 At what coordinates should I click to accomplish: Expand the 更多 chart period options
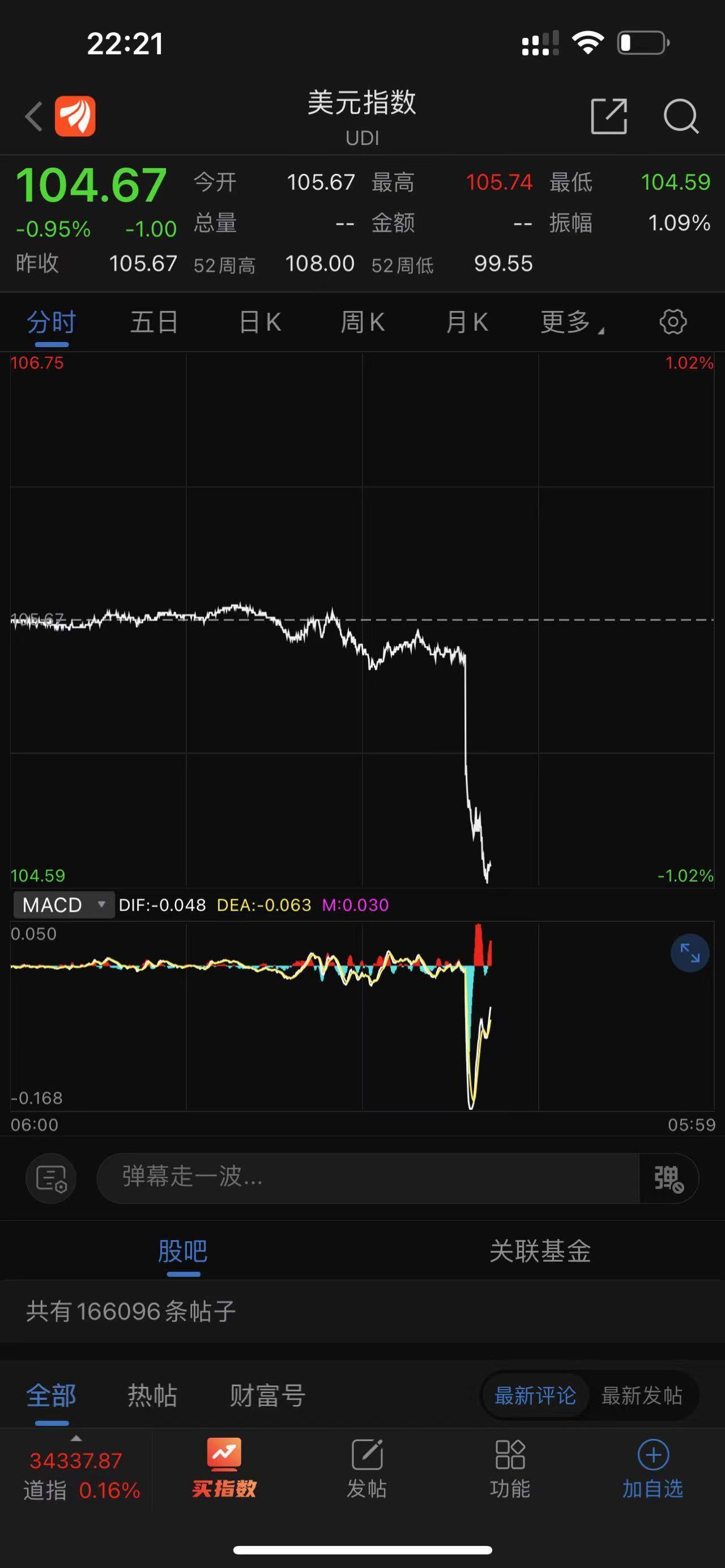point(571,322)
